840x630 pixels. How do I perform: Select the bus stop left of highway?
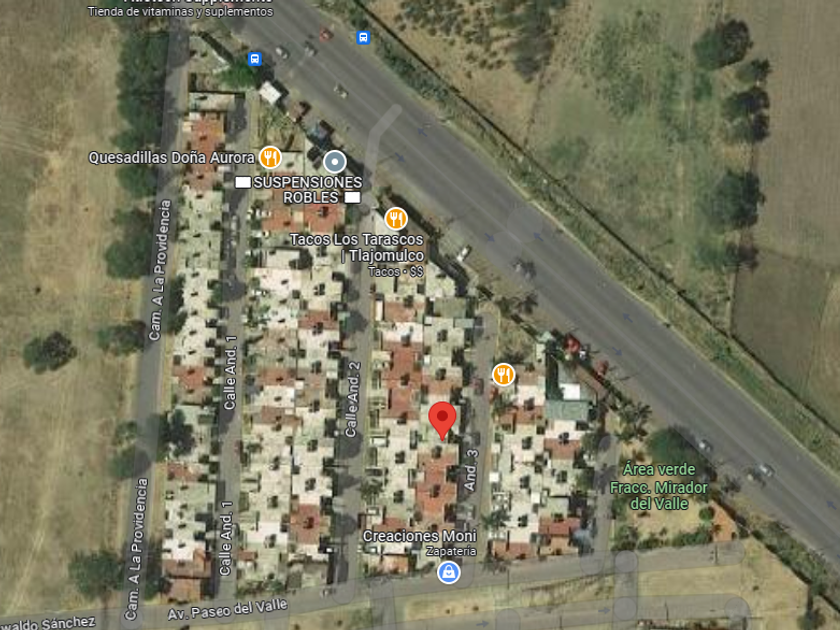click(x=255, y=59)
